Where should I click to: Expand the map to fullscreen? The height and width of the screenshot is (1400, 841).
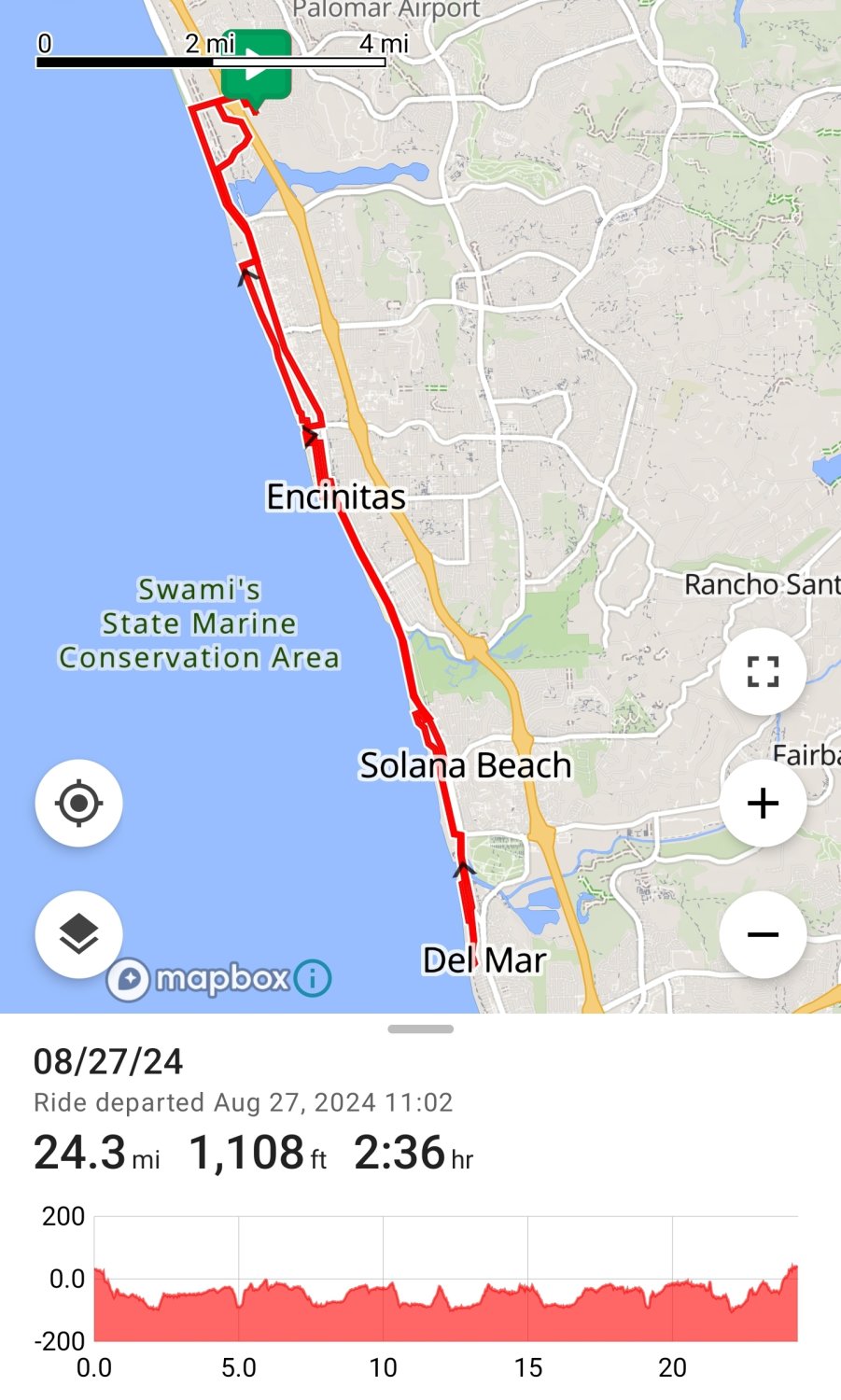763,671
